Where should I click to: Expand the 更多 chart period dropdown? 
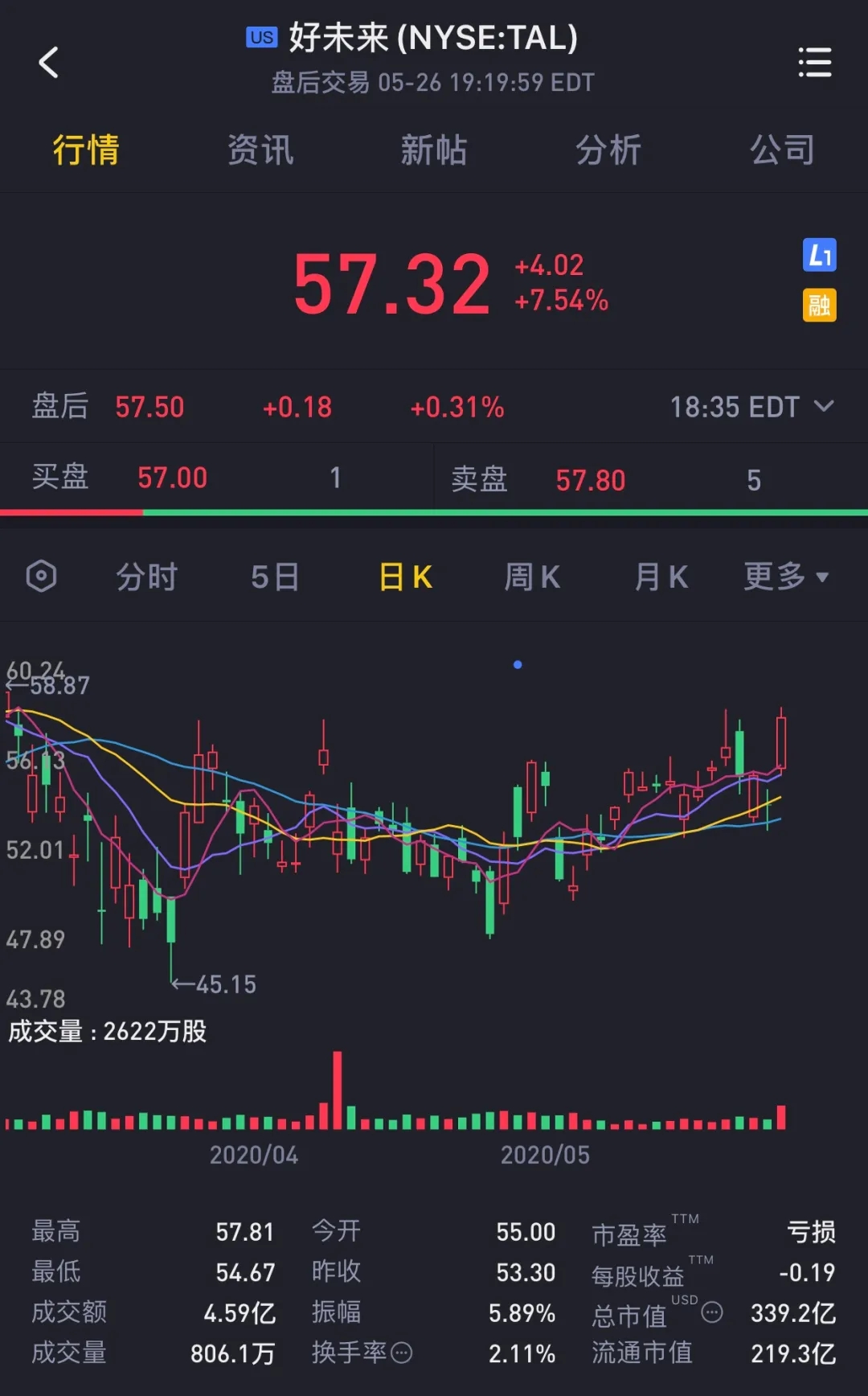(786, 577)
